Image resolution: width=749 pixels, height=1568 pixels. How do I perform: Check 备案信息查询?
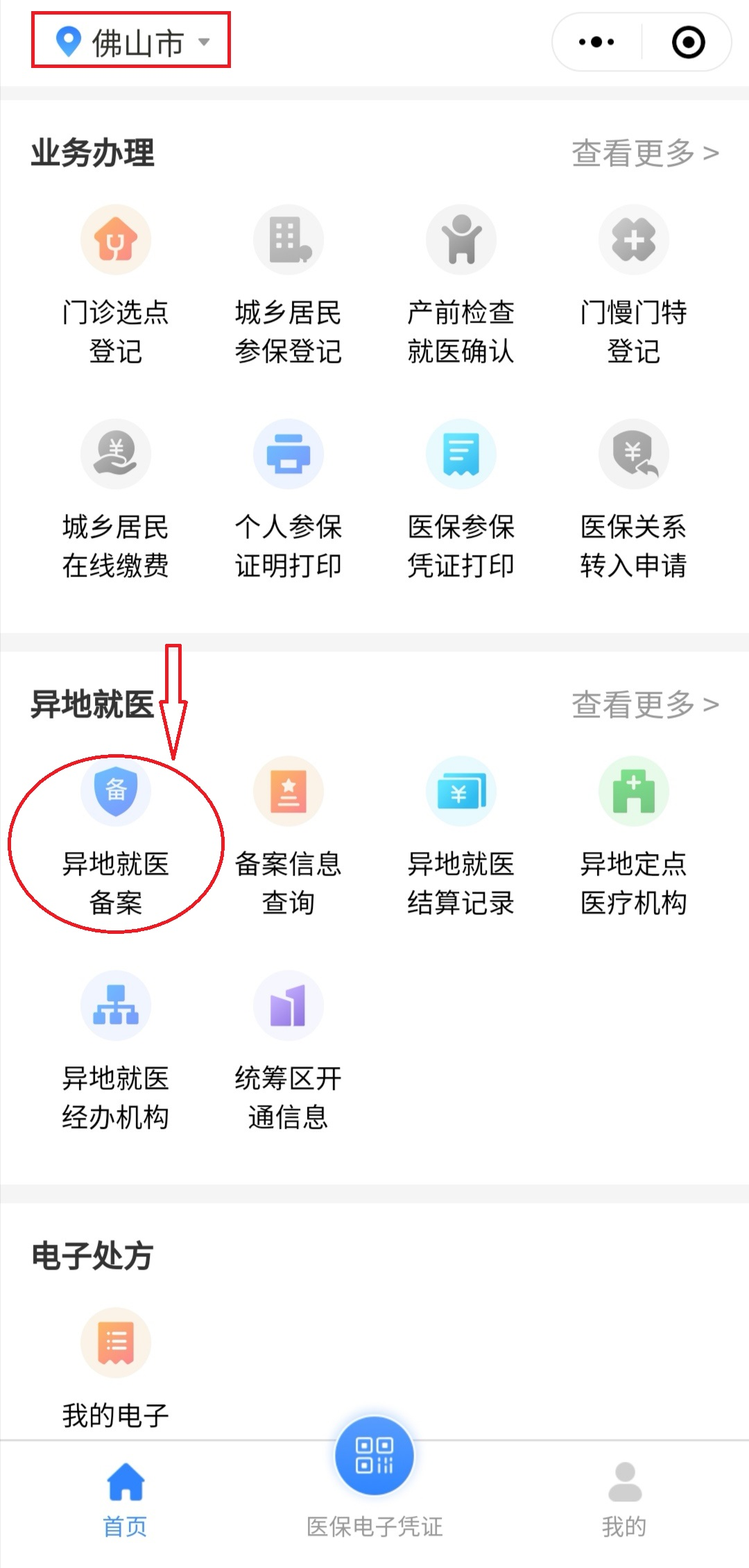point(288,836)
